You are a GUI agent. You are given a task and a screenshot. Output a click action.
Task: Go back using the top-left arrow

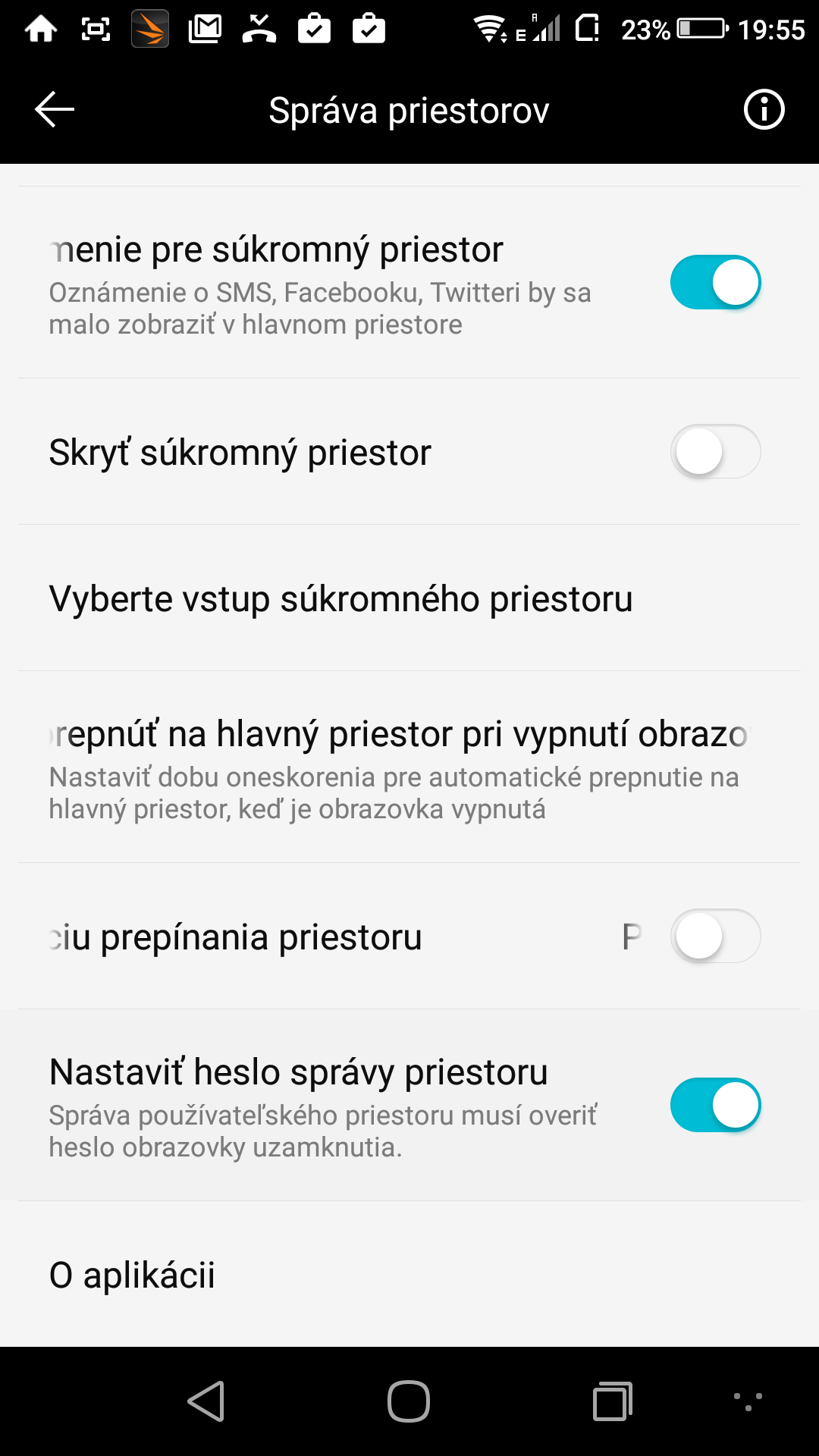tap(55, 110)
